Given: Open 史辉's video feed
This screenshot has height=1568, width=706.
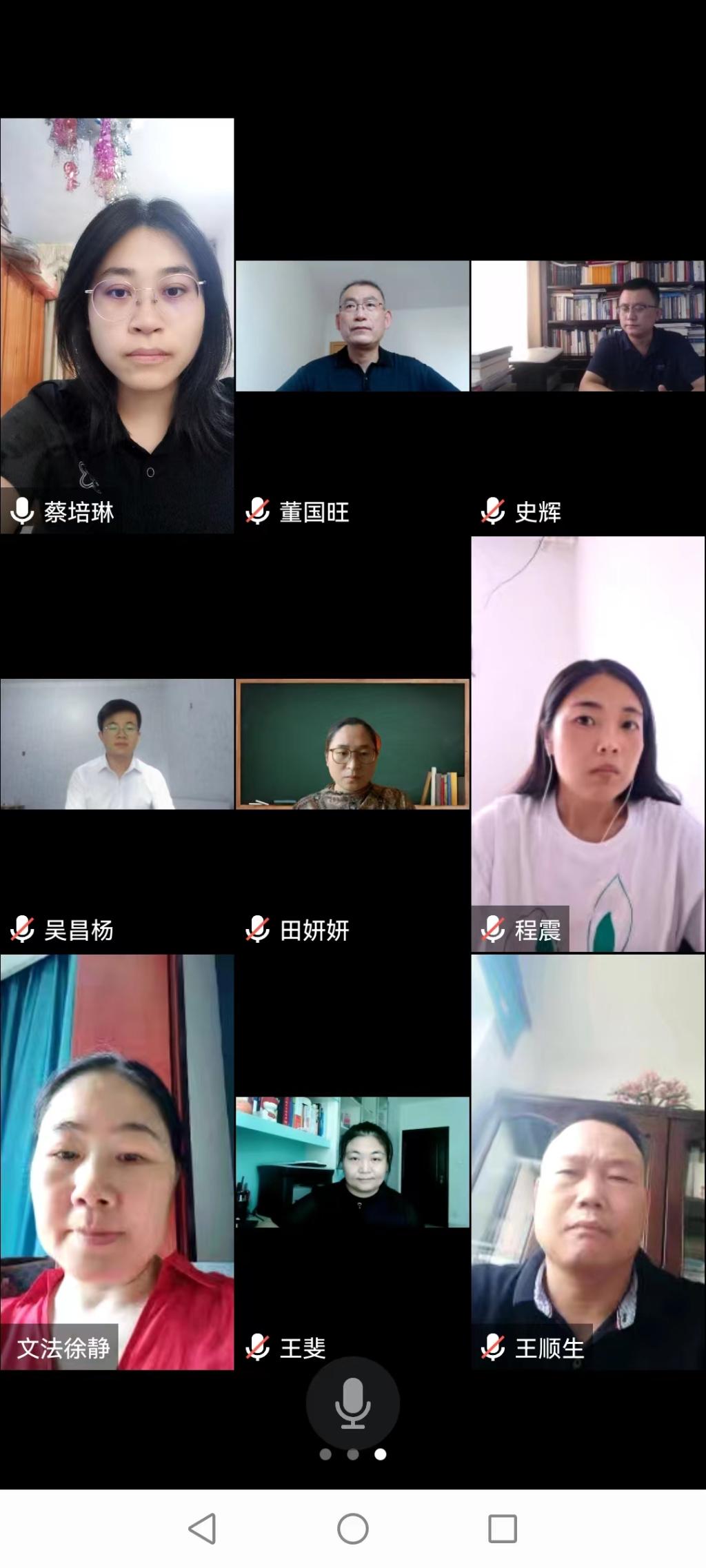Looking at the screenshot, I should coord(587,326).
